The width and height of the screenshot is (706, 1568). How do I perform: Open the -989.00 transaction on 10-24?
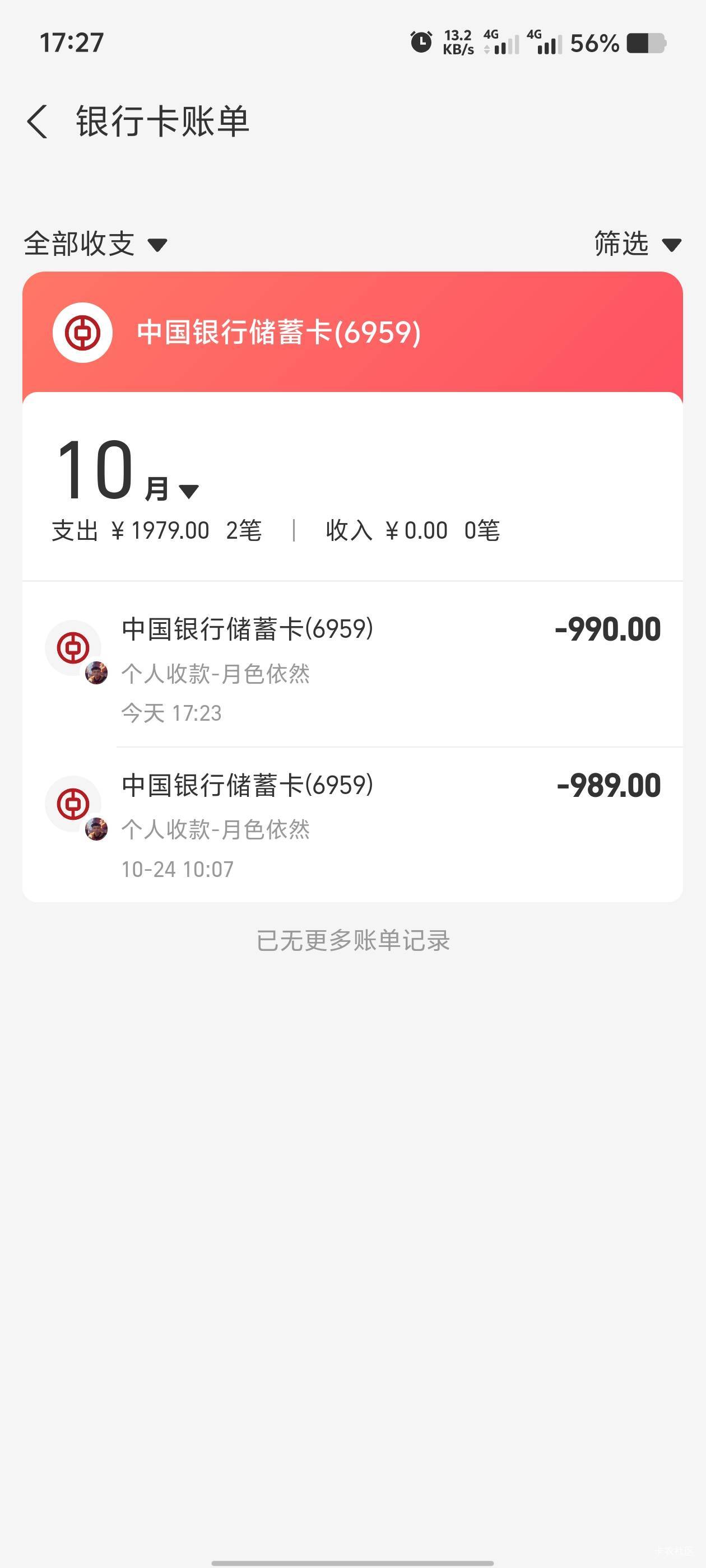tap(352, 825)
